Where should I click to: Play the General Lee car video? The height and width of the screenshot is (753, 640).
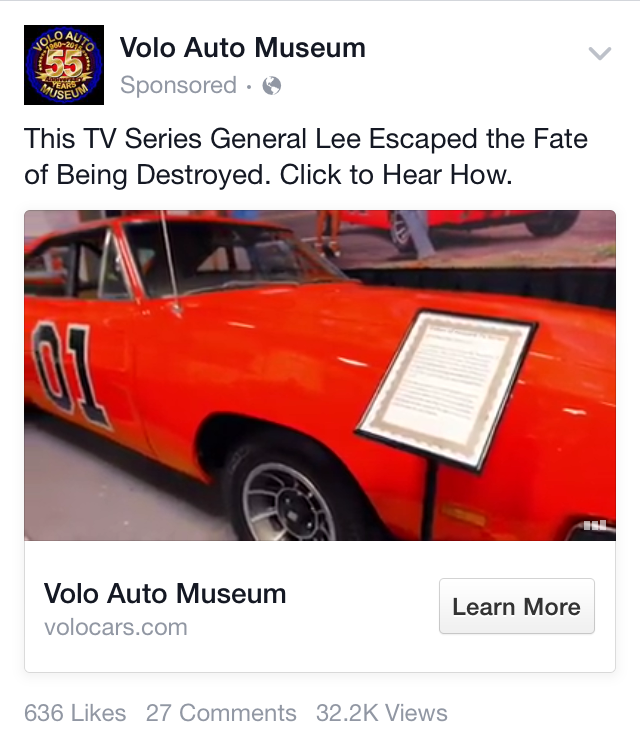(320, 376)
